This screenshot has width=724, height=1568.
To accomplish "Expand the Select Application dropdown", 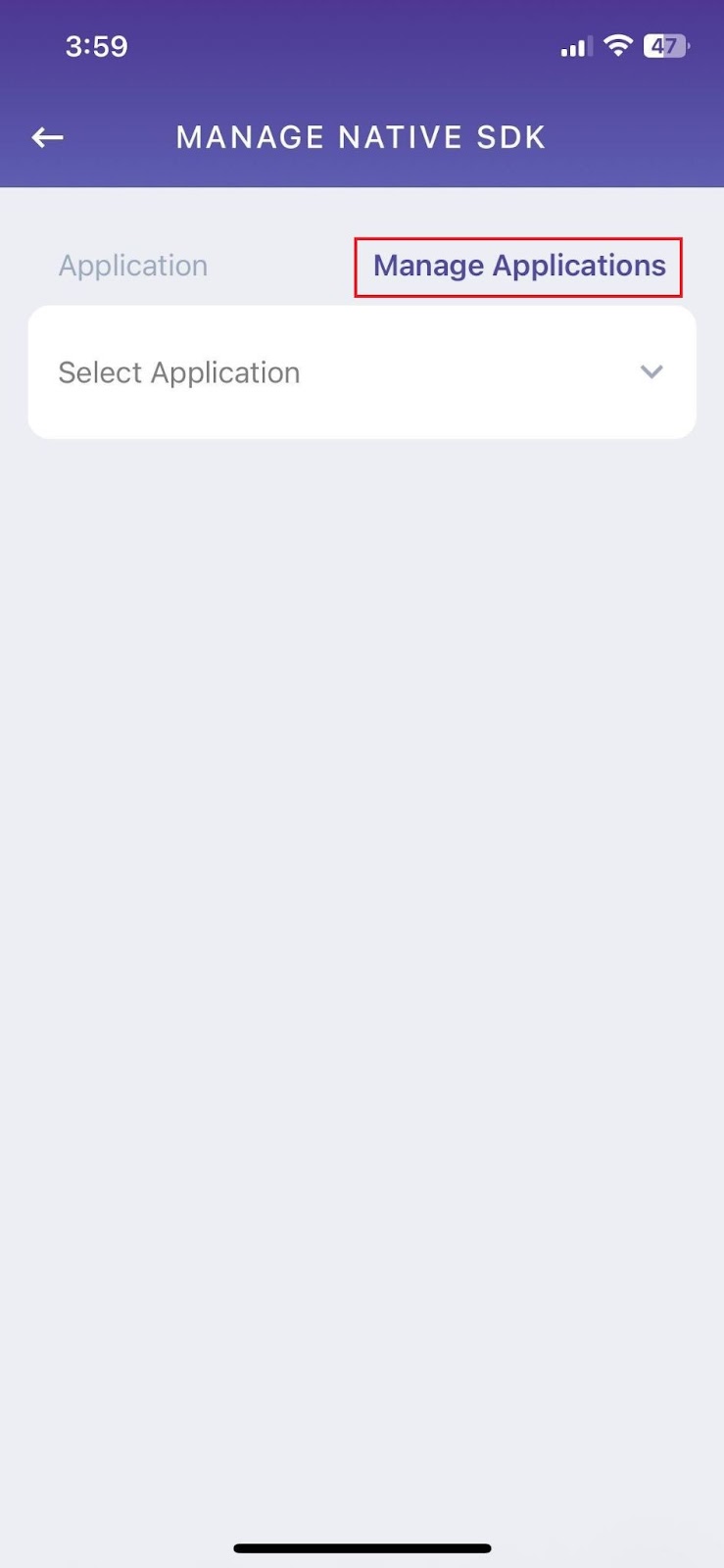I will point(362,372).
